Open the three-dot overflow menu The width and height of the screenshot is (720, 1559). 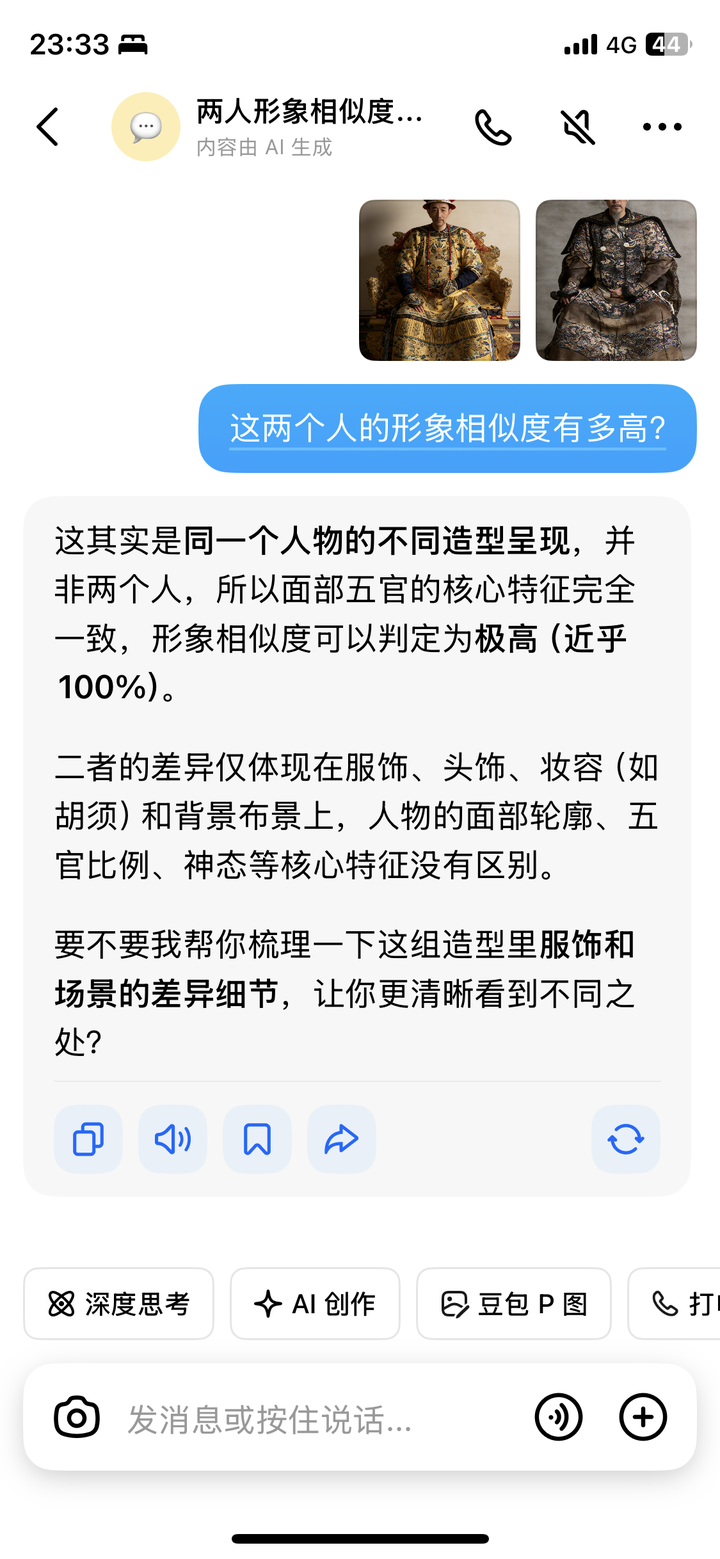(x=662, y=127)
